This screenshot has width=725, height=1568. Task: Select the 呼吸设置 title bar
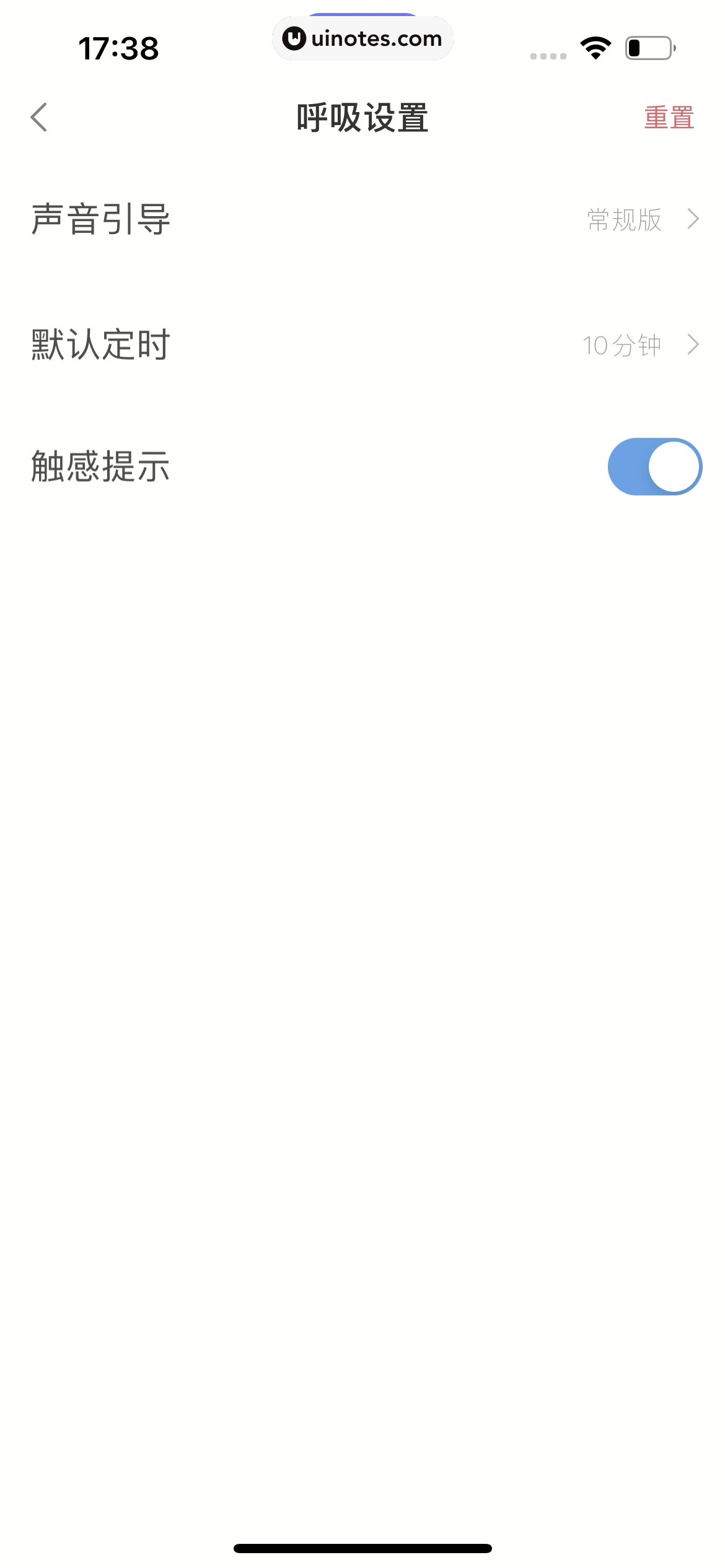(x=362, y=118)
